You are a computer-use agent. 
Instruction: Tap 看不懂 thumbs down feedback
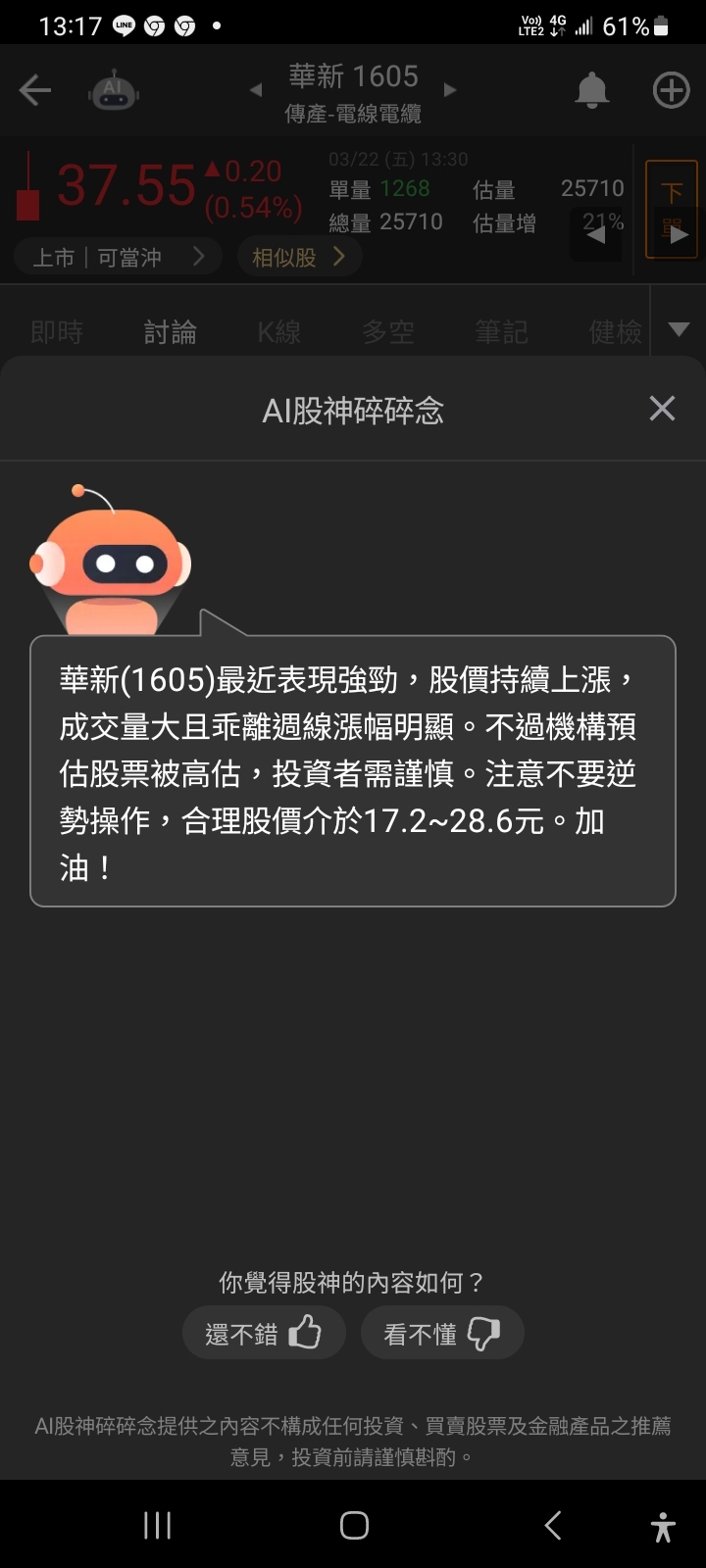coord(442,1332)
